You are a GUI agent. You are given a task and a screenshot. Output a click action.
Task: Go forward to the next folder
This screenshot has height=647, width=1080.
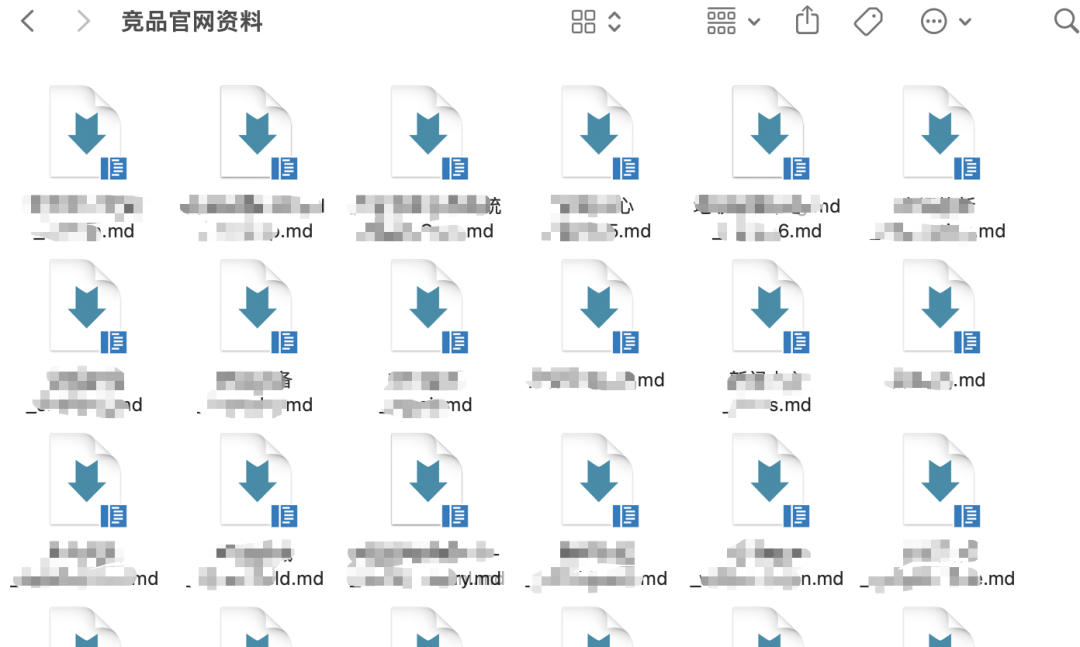click(x=83, y=21)
